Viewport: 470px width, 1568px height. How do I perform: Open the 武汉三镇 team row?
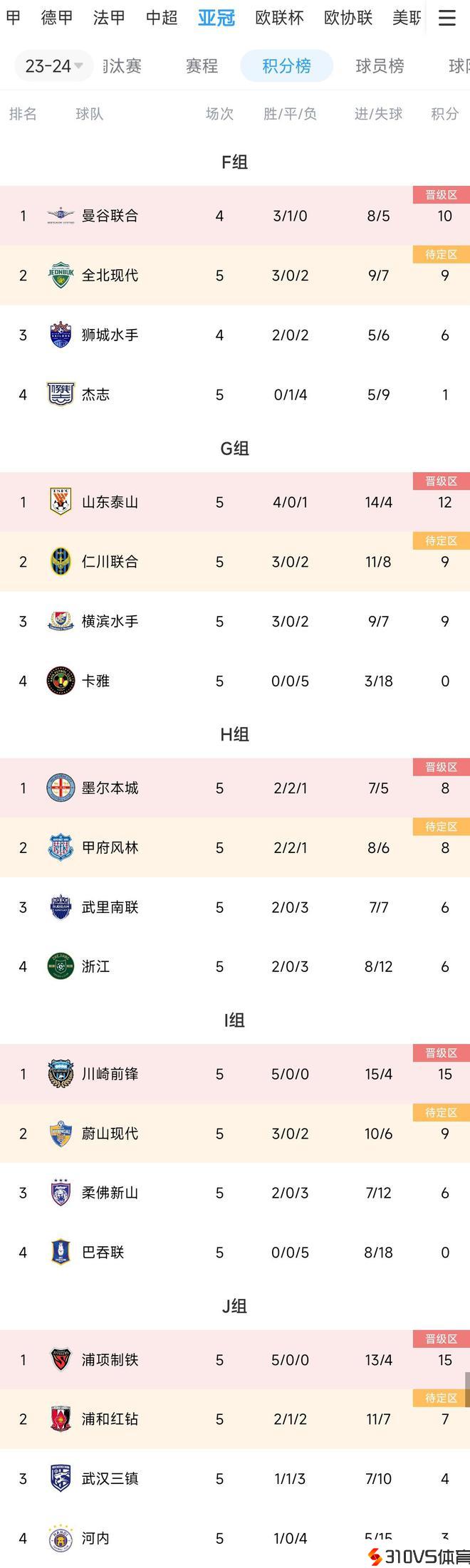click(110, 1478)
